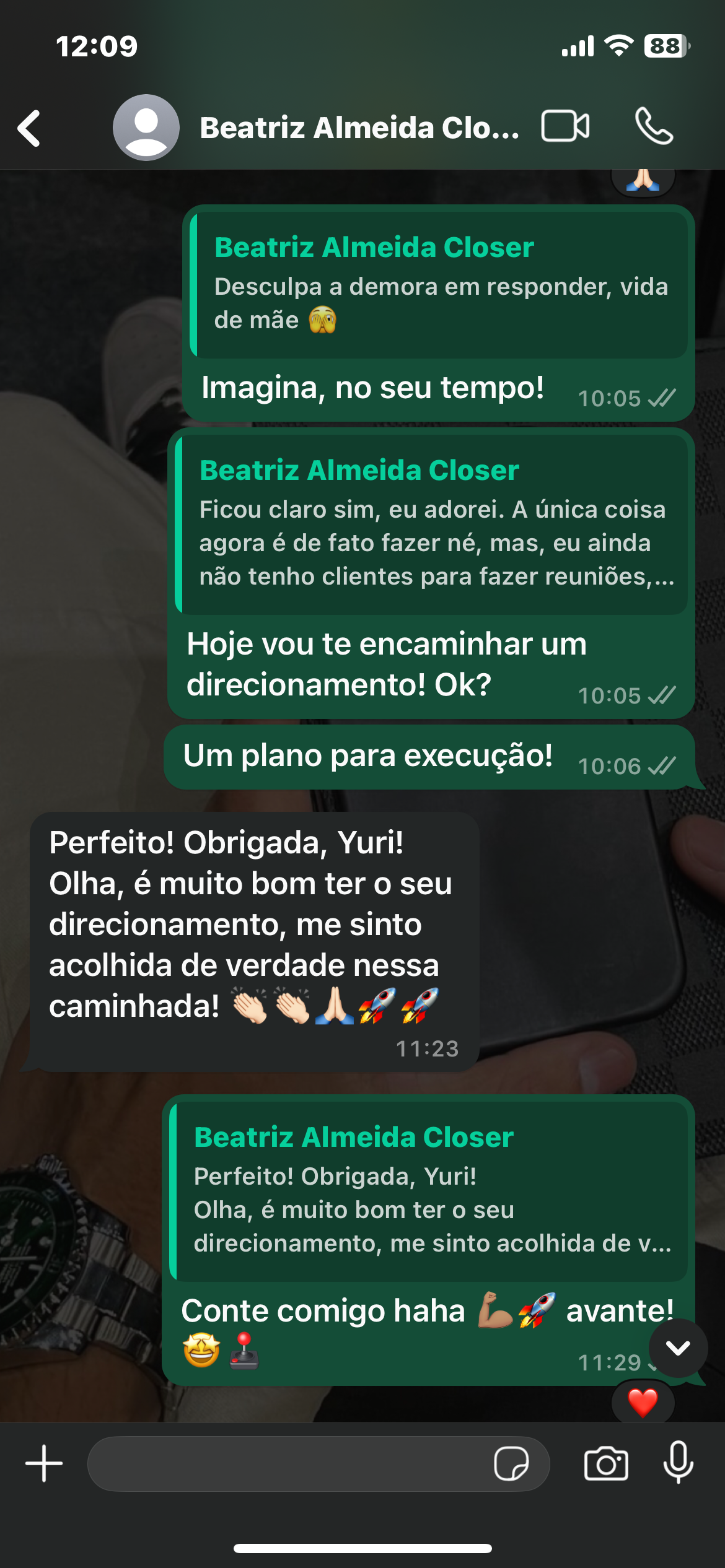The height and width of the screenshot is (1568, 725).
Task: Open the attachment plus menu
Action: click(x=44, y=1464)
